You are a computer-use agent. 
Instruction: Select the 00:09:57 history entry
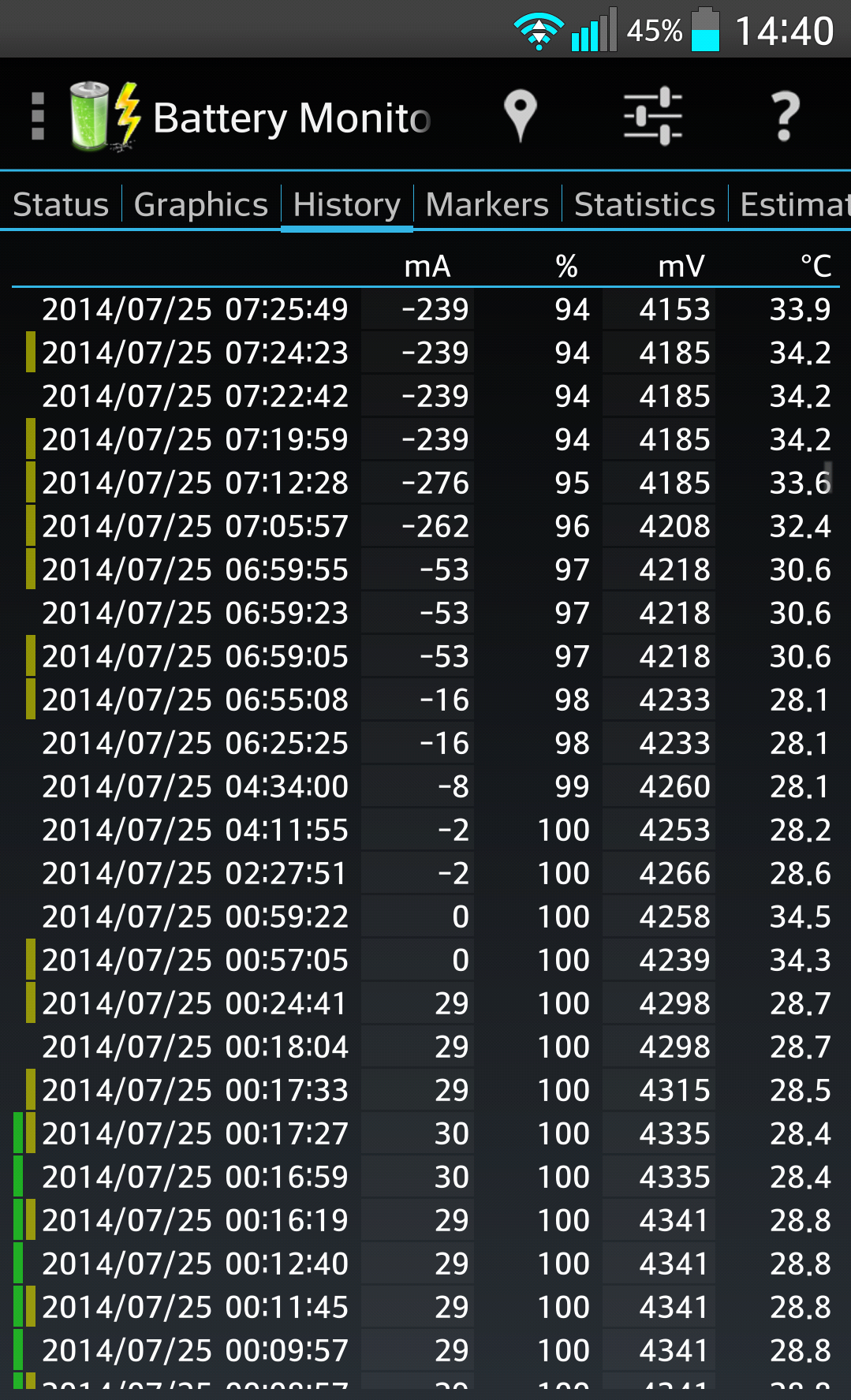tap(426, 1350)
